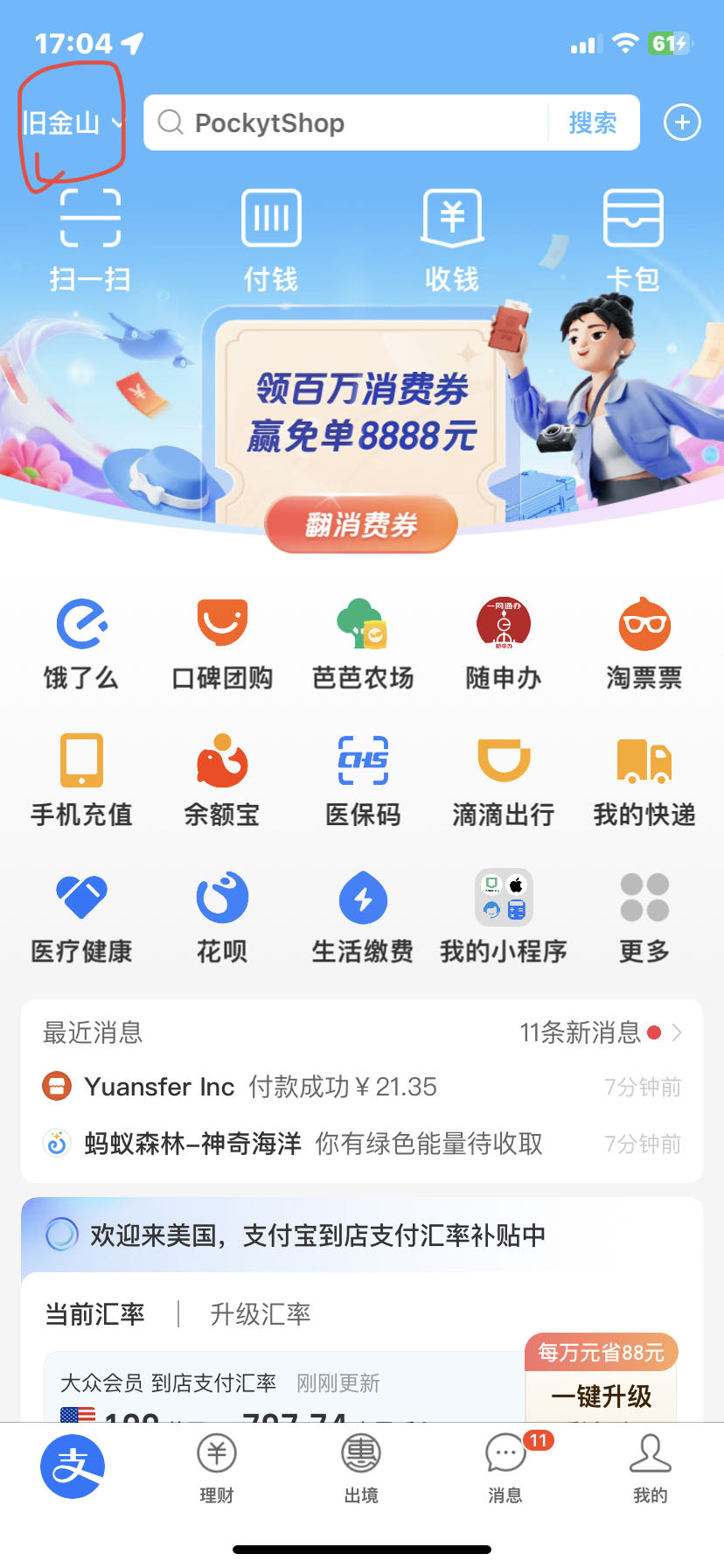Switch to 升级汇率 tab

coord(260,1313)
